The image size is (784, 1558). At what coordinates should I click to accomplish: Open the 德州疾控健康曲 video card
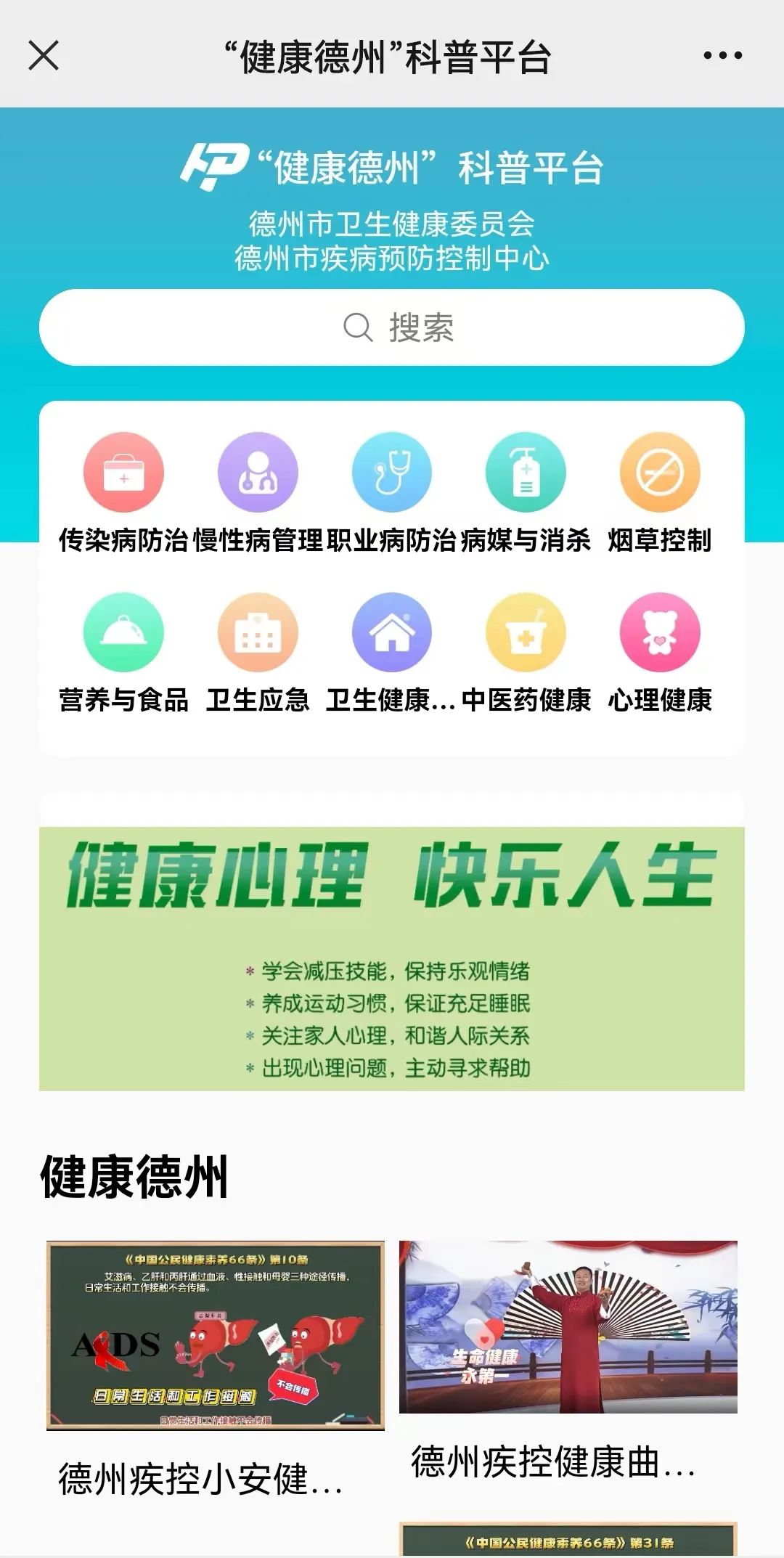568,1327
